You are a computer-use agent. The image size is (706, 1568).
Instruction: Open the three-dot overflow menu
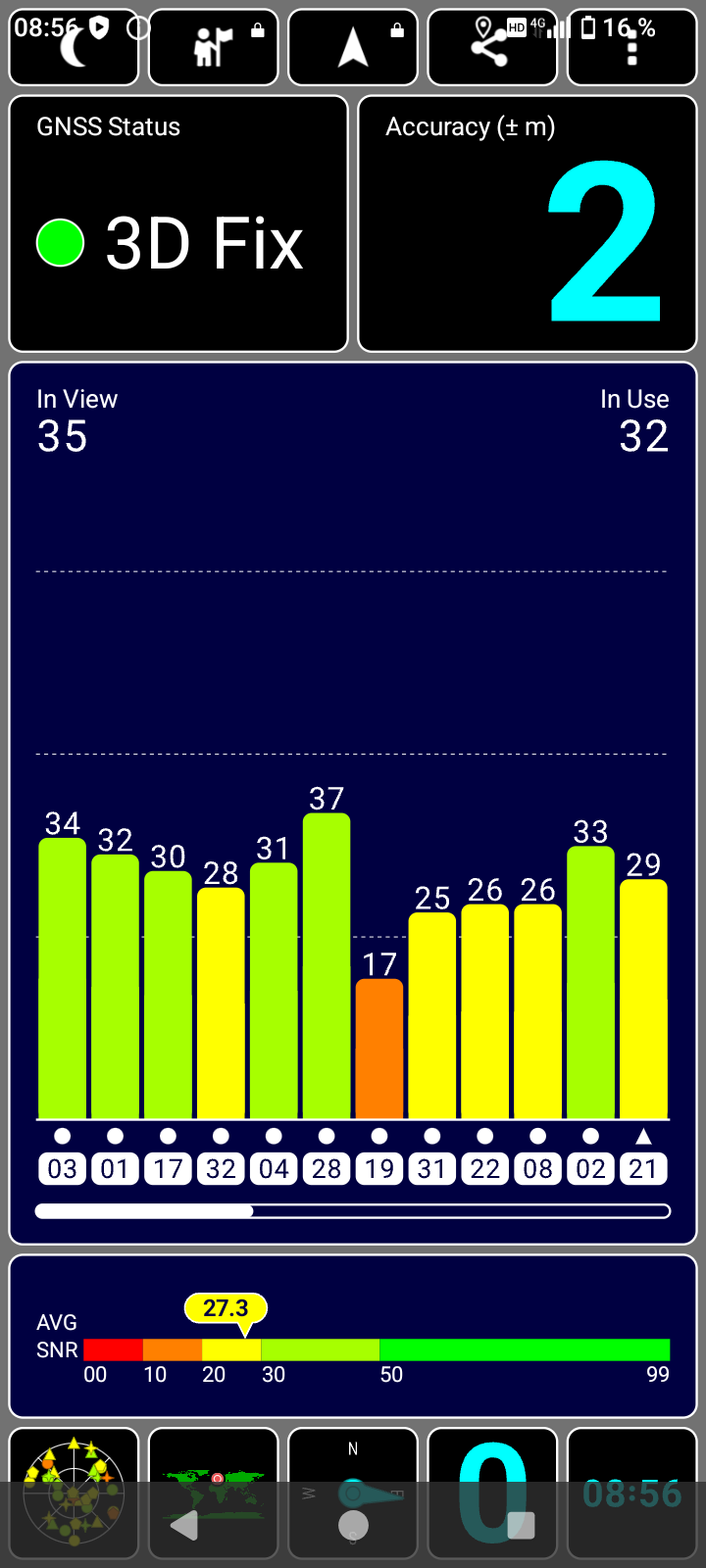631,47
